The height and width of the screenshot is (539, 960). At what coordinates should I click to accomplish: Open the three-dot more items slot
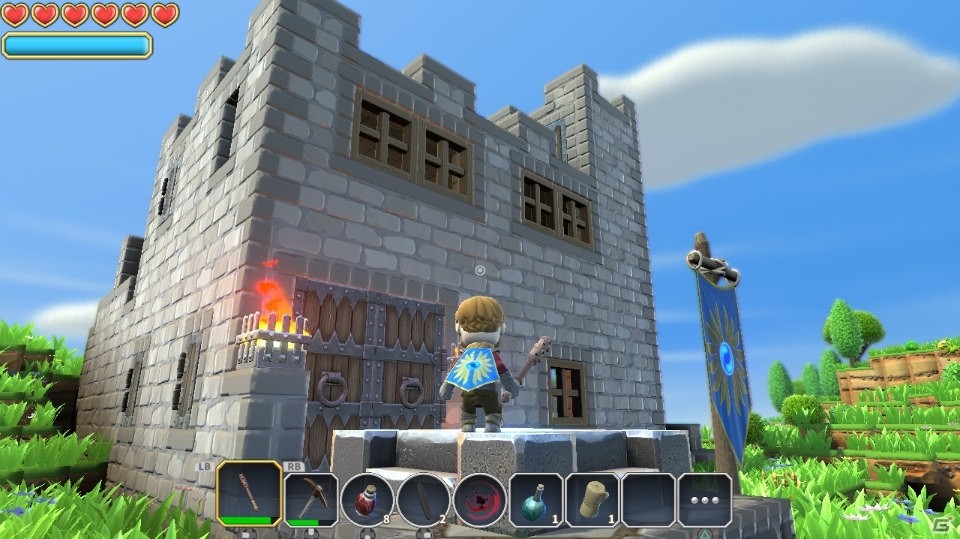click(x=704, y=499)
